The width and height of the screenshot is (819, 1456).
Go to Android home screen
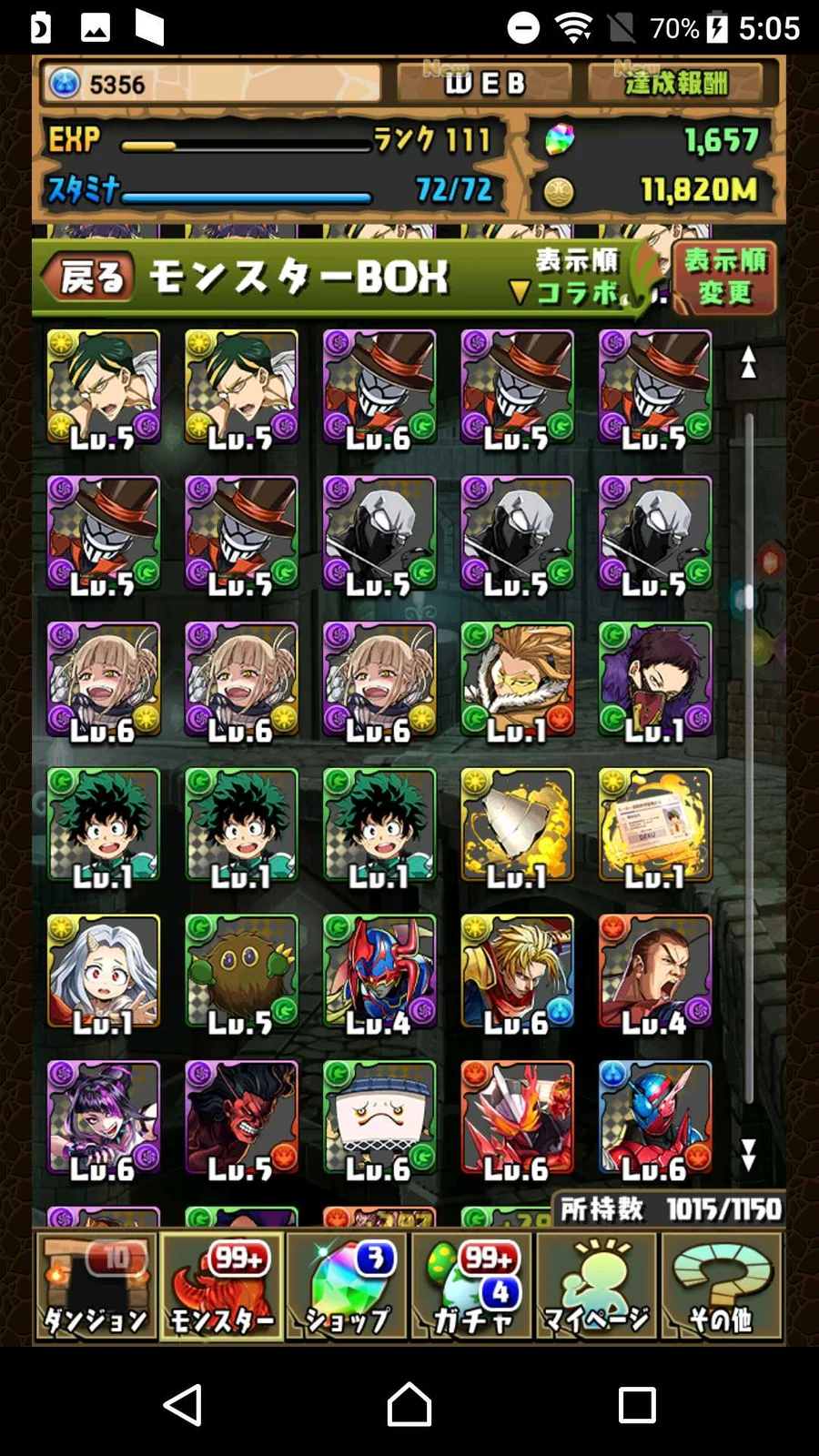[409, 1404]
